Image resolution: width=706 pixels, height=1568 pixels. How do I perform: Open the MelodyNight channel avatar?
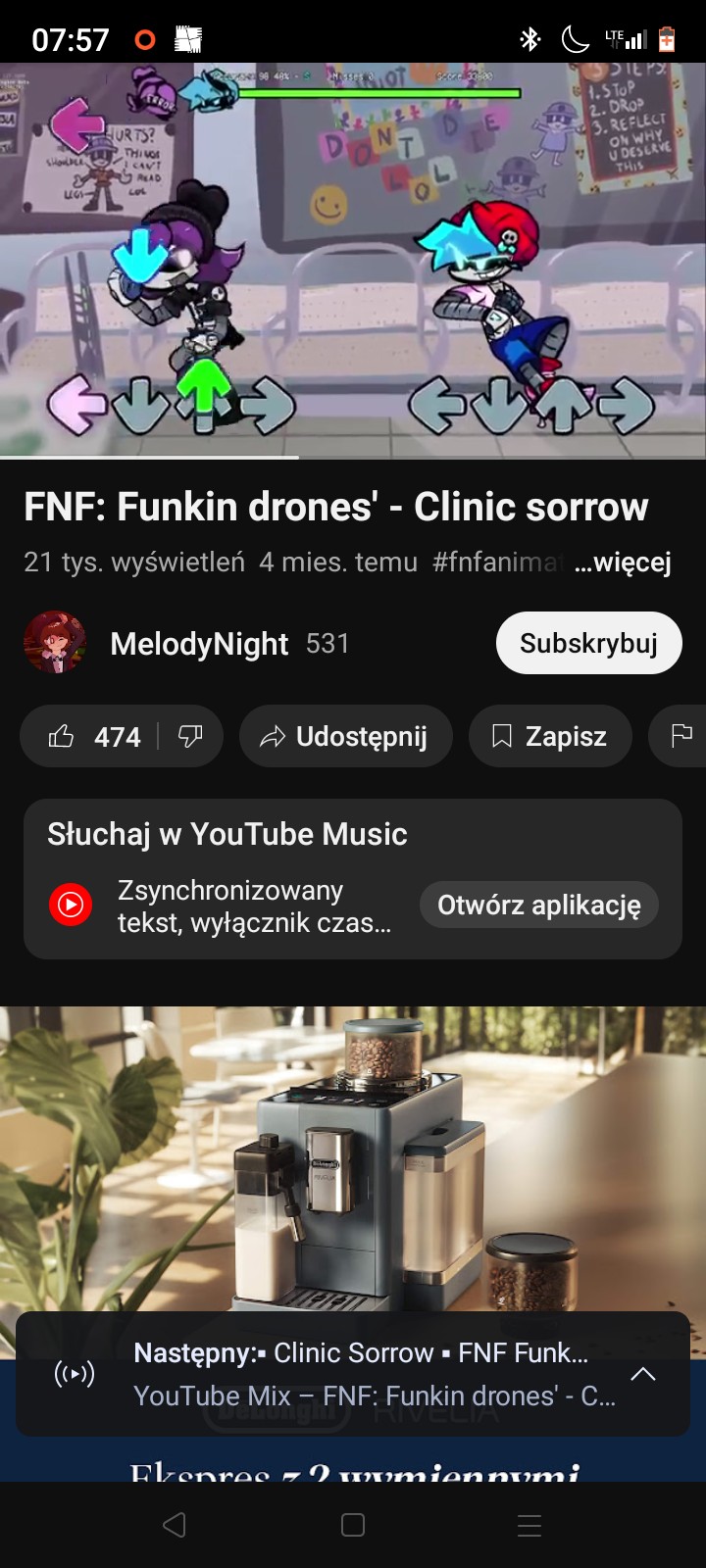55,643
